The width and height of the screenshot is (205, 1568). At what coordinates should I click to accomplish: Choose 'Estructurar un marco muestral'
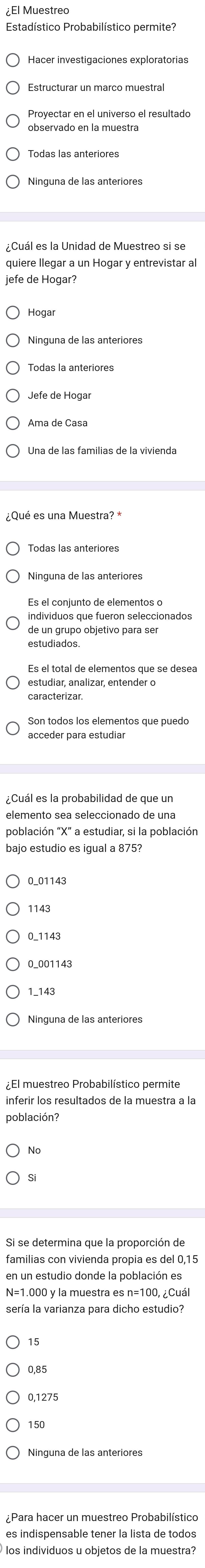click(13, 88)
